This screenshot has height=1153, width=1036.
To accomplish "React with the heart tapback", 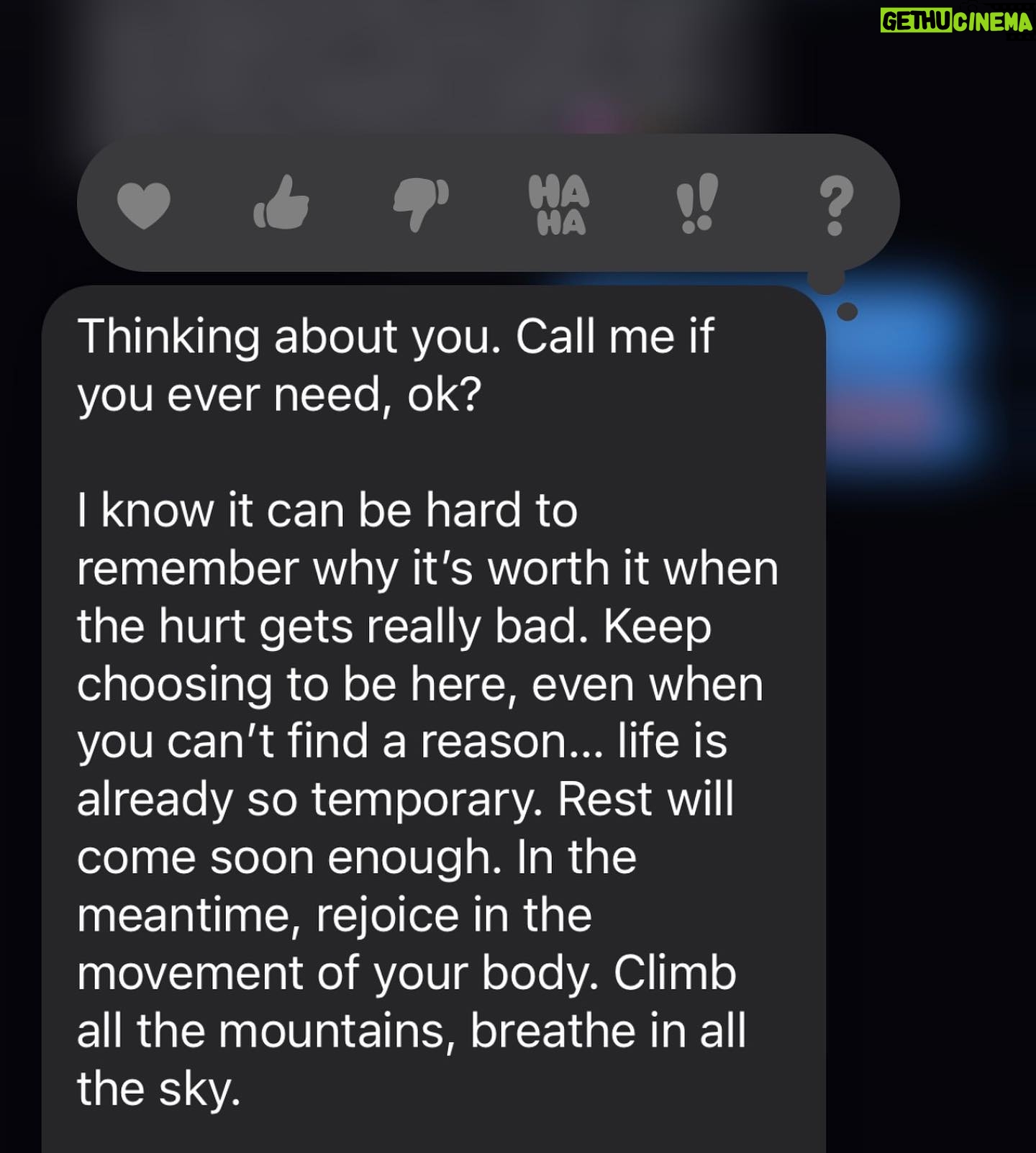I will [x=144, y=205].
